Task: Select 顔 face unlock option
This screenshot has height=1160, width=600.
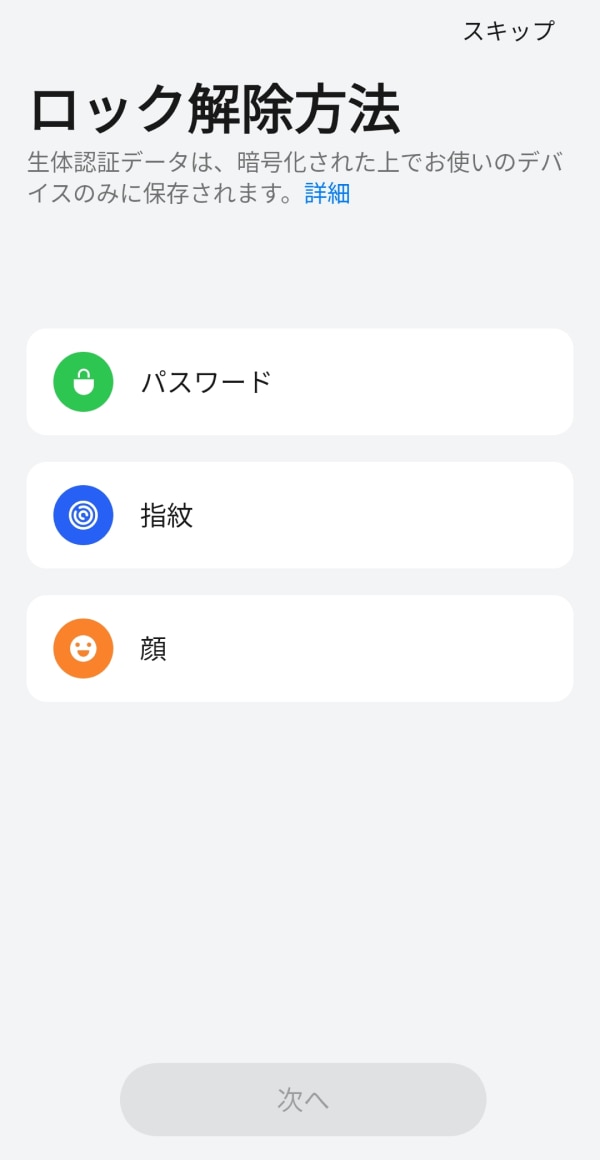Action: tap(300, 648)
